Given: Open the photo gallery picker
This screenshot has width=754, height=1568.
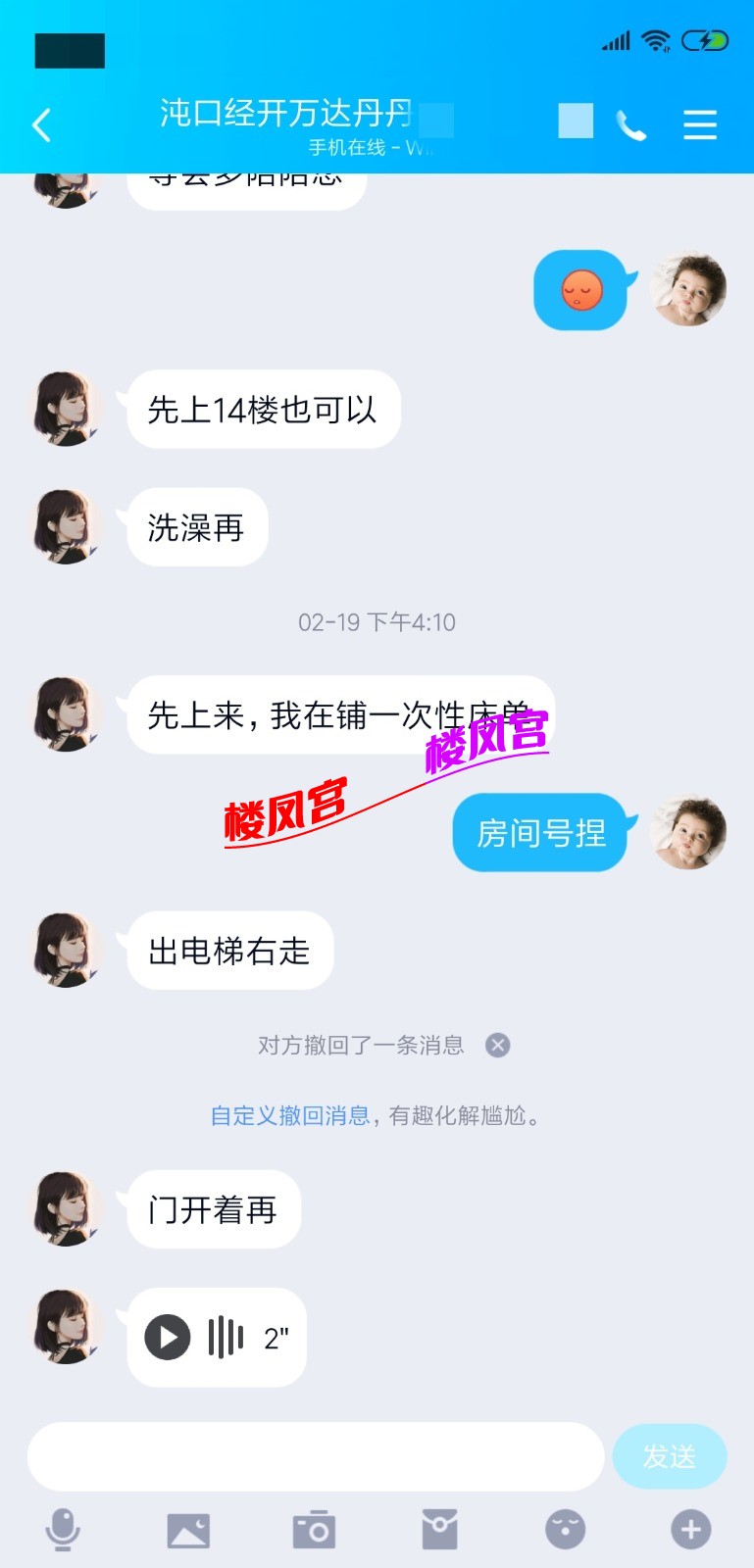Looking at the screenshot, I should coord(188,1530).
